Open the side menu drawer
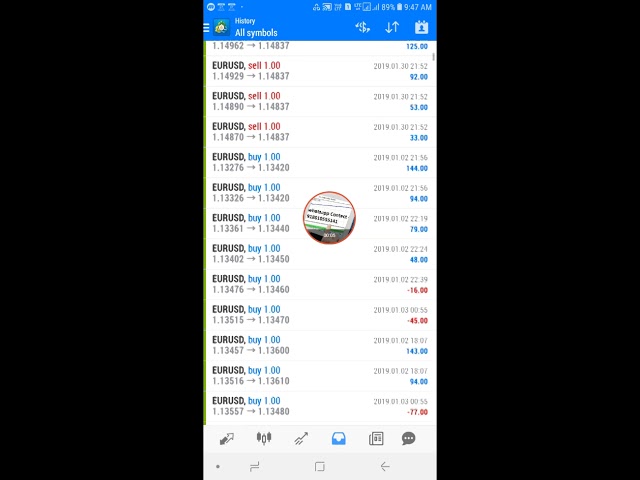The width and height of the screenshot is (640, 480). (208, 27)
